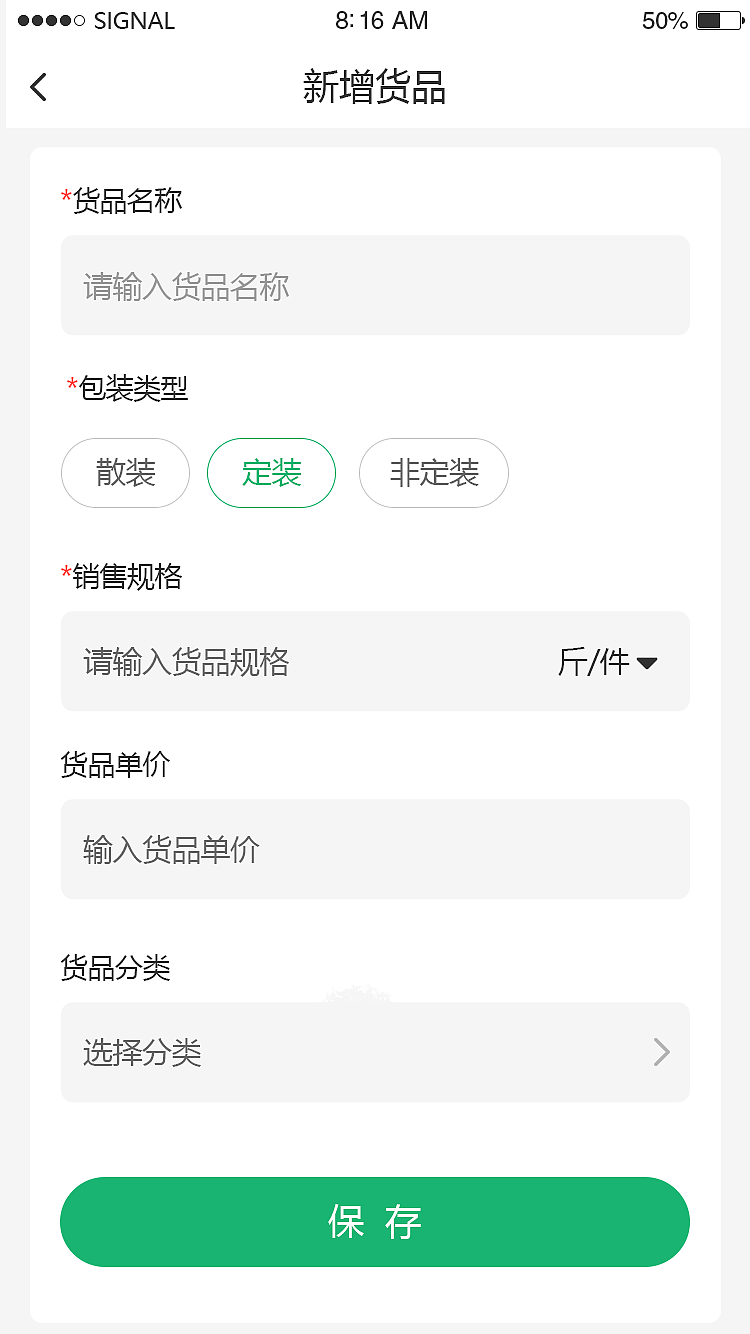Tap the dropdown triangle next to 斤/件
This screenshot has width=750, height=1334.
click(x=648, y=662)
